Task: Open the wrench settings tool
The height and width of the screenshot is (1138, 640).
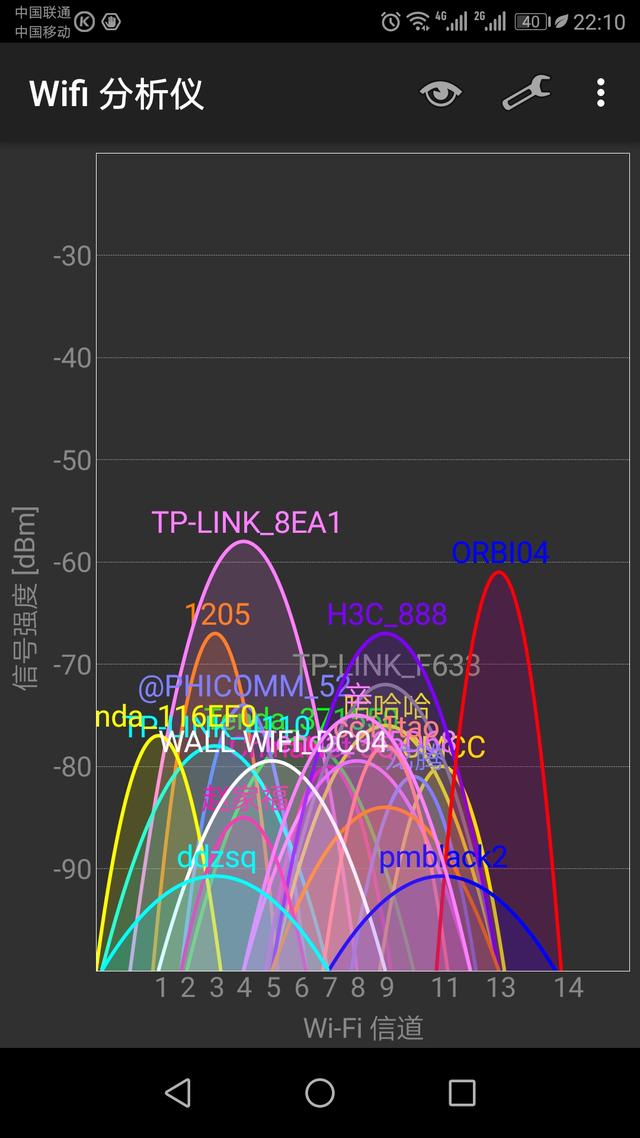Action: coord(525,94)
